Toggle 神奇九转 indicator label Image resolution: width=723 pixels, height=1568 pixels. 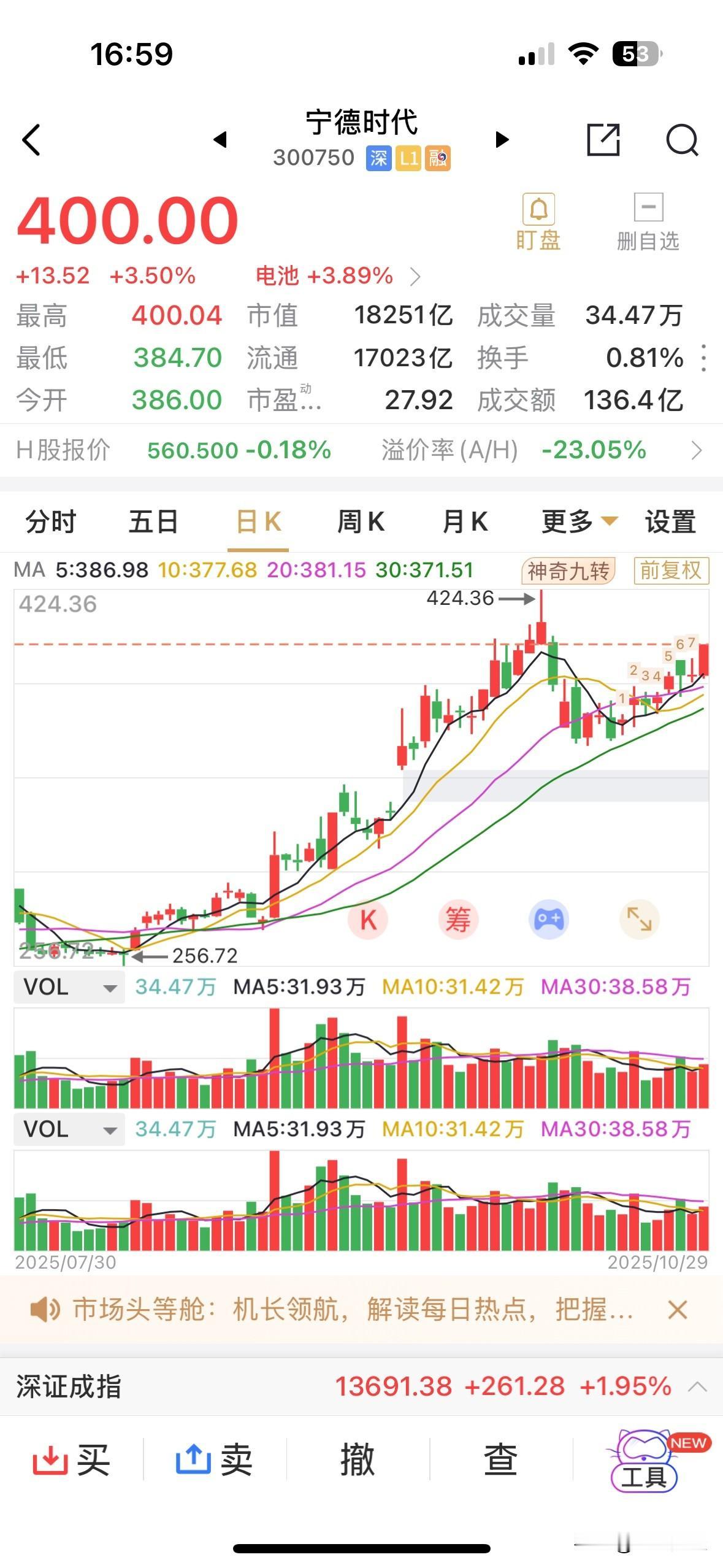[567, 570]
